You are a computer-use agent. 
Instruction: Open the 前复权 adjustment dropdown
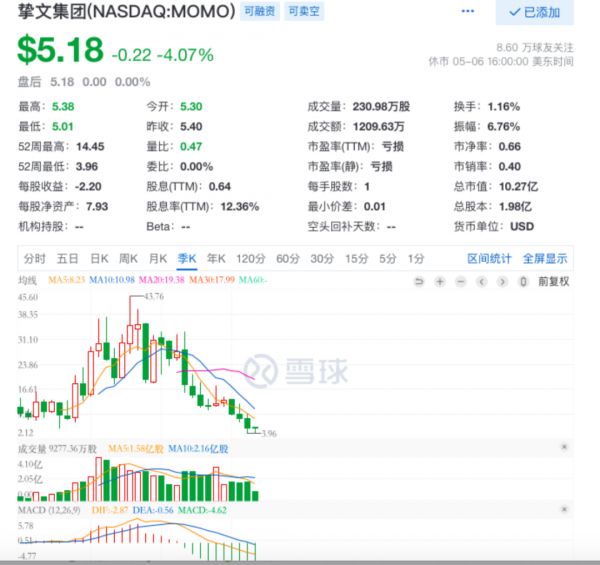(552, 282)
